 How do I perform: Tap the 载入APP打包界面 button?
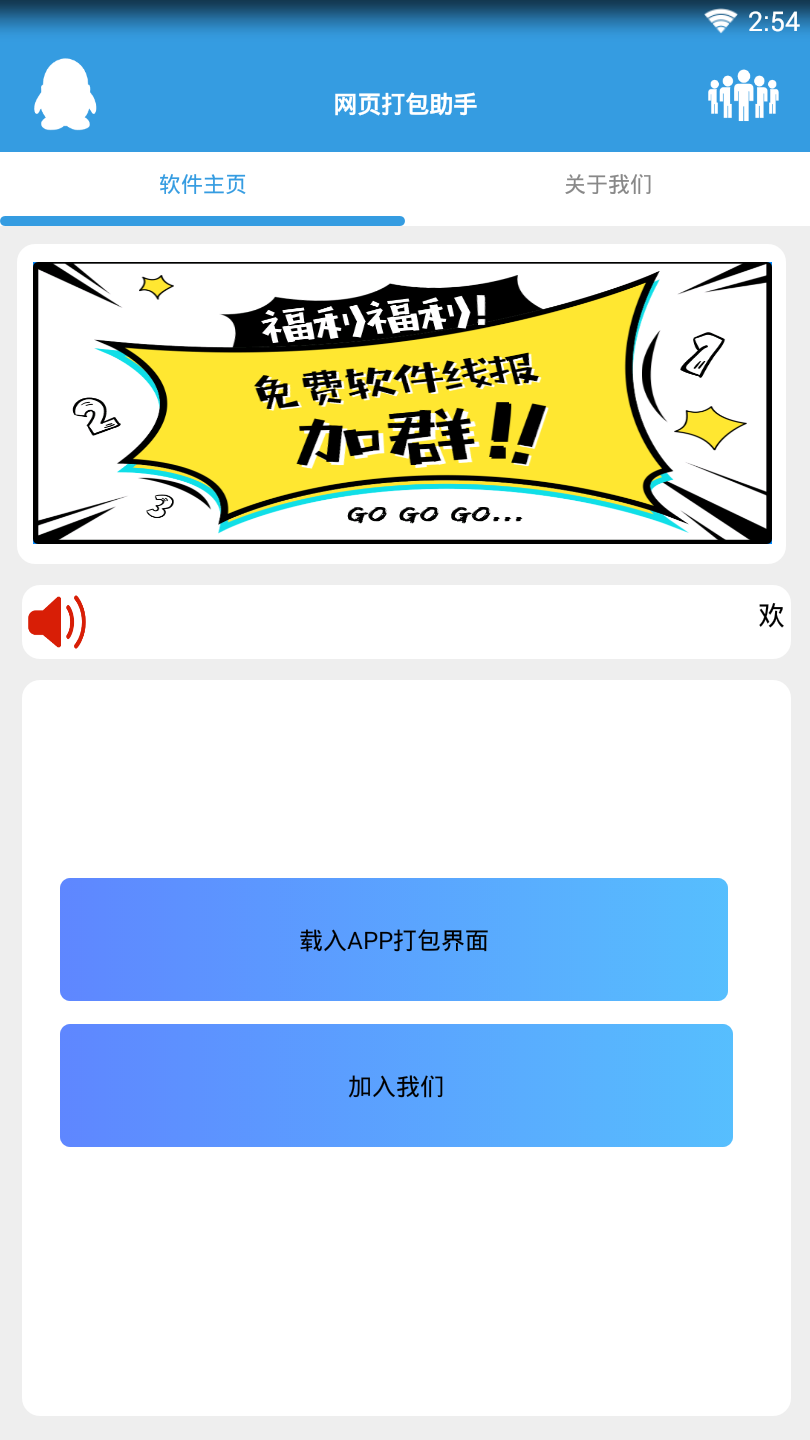pos(394,940)
